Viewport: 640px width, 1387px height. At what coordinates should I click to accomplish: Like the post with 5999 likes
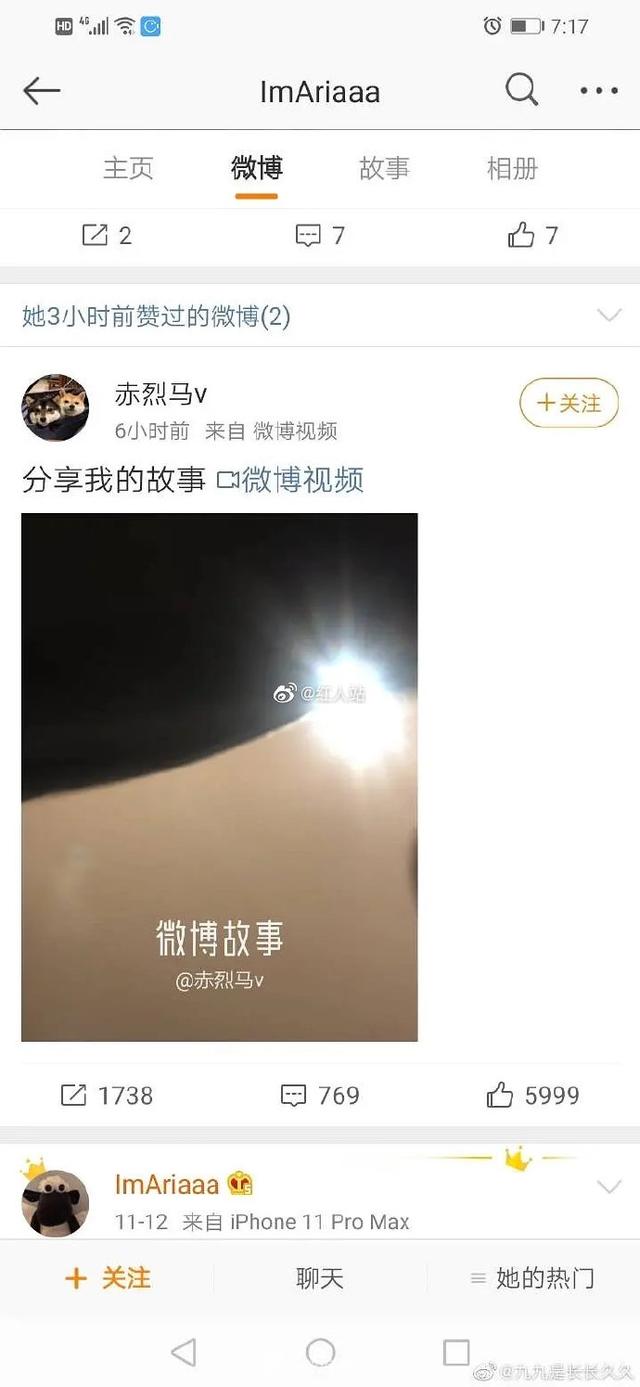(532, 1095)
